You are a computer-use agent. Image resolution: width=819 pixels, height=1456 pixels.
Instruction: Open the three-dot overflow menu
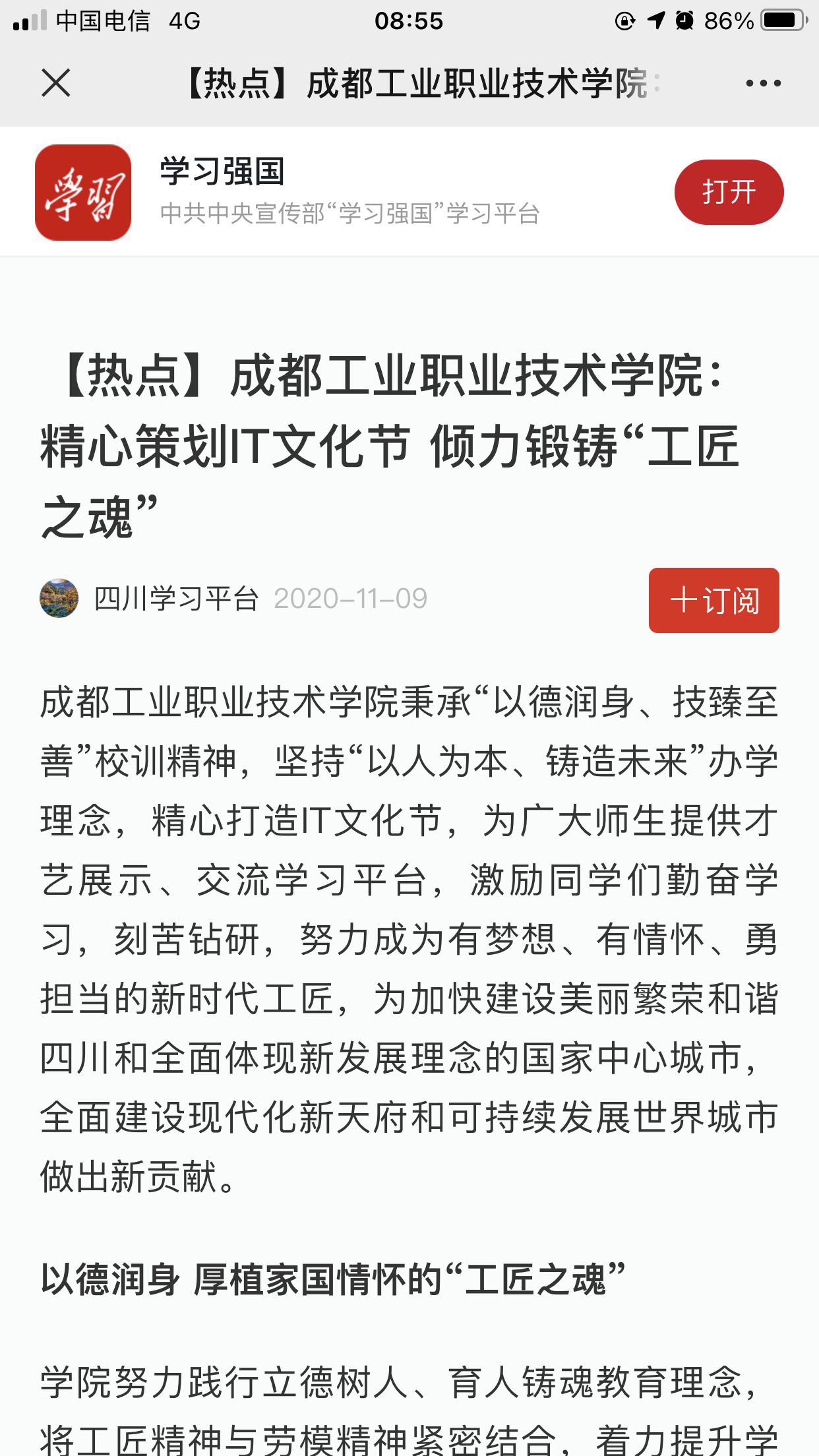763,83
